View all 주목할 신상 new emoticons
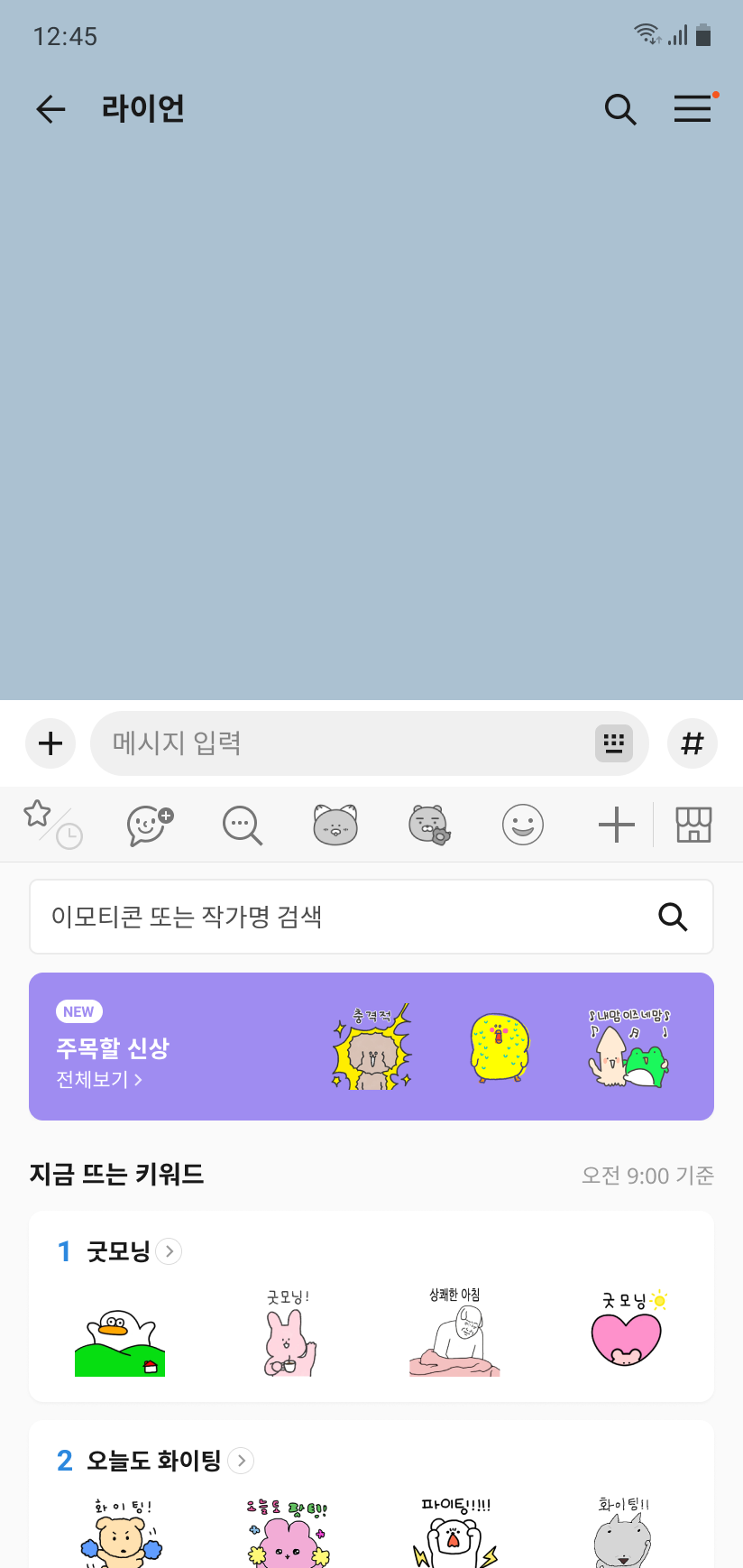This screenshot has width=743, height=1568. 99,1080
